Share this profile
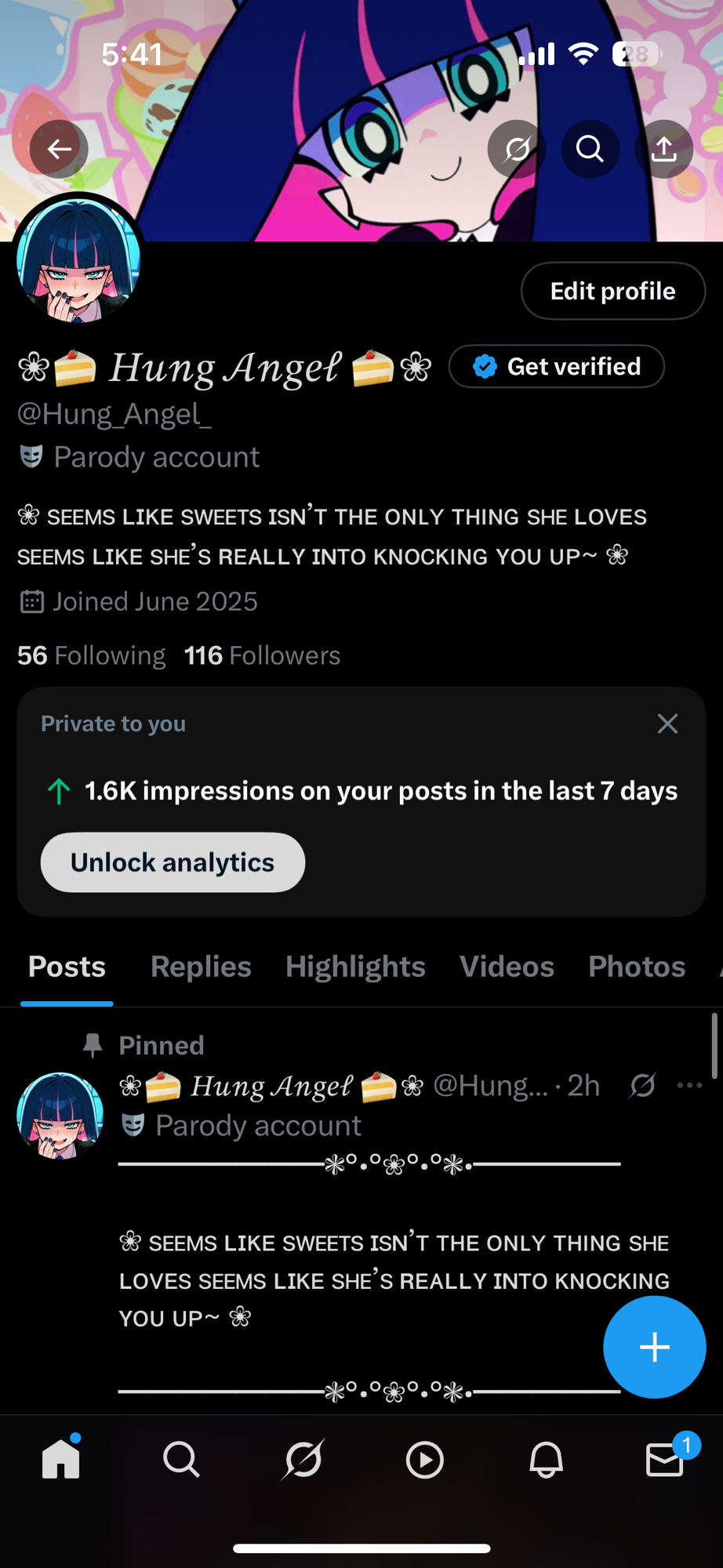This screenshot has width=723, height=1568. [x=664, y=149]
